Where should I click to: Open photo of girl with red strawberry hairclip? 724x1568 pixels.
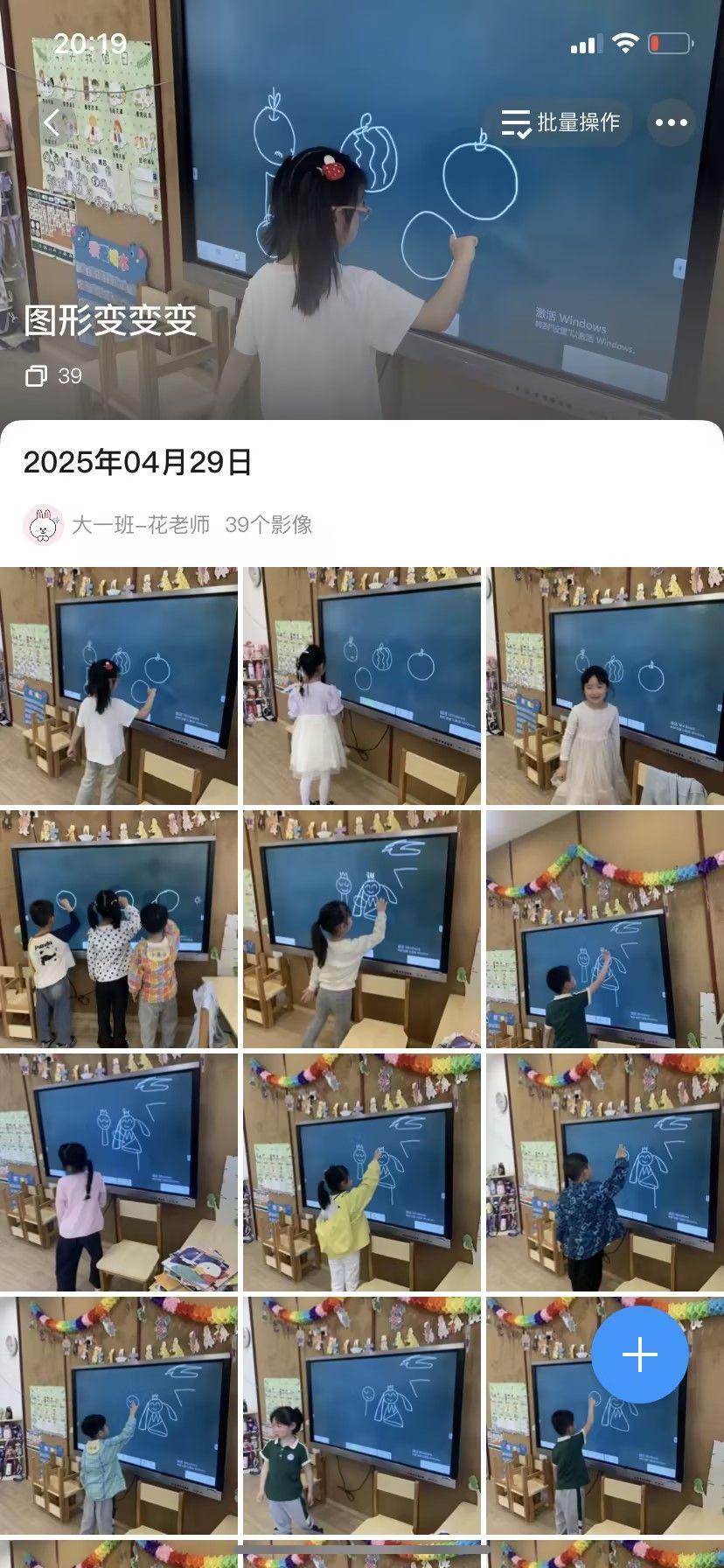[x=119, y=686]
